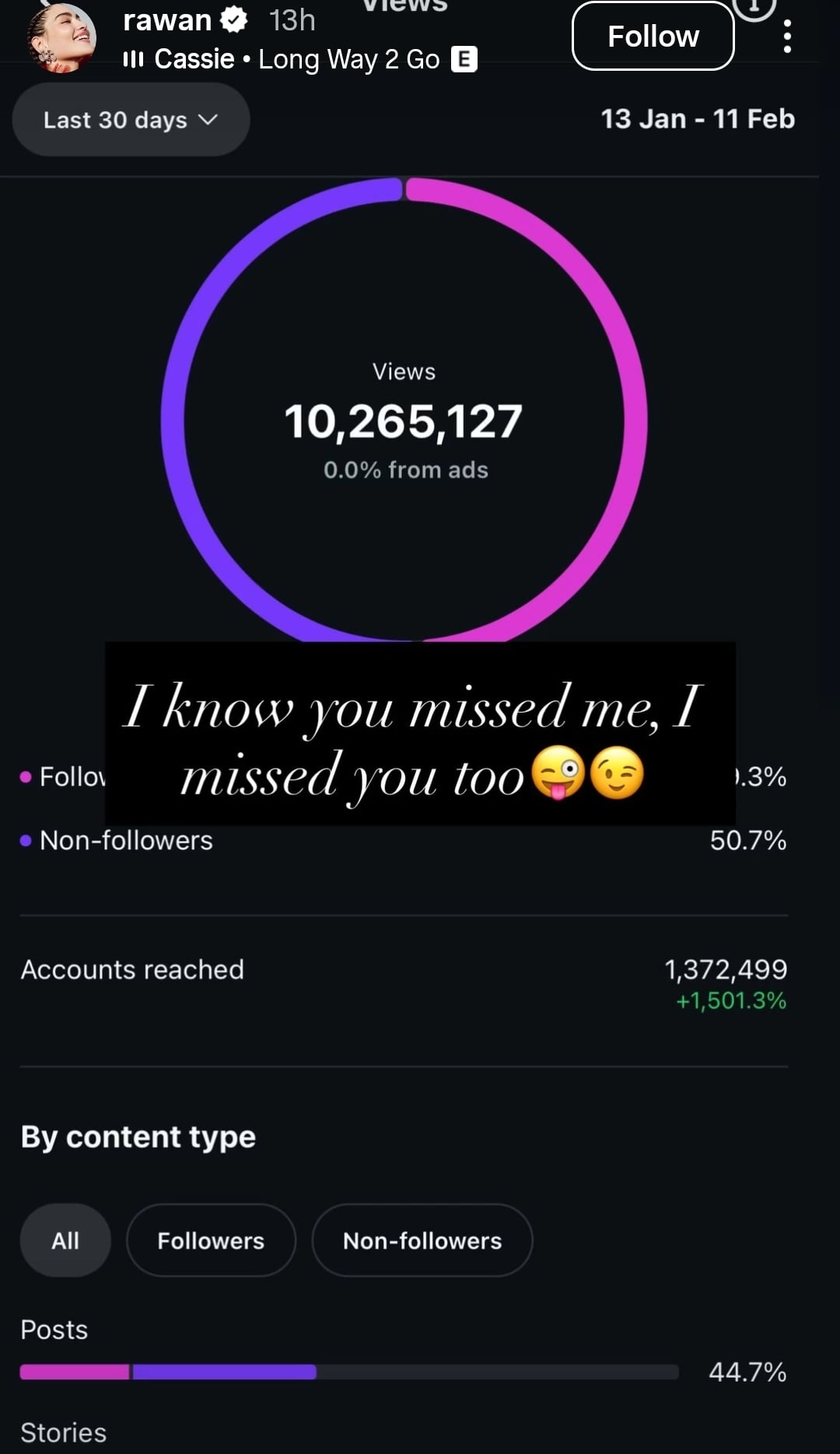Open rawan's profile picture
The width and height of the screenshot is (840, 1454).
pyautogui.click(x=61, y=37)
